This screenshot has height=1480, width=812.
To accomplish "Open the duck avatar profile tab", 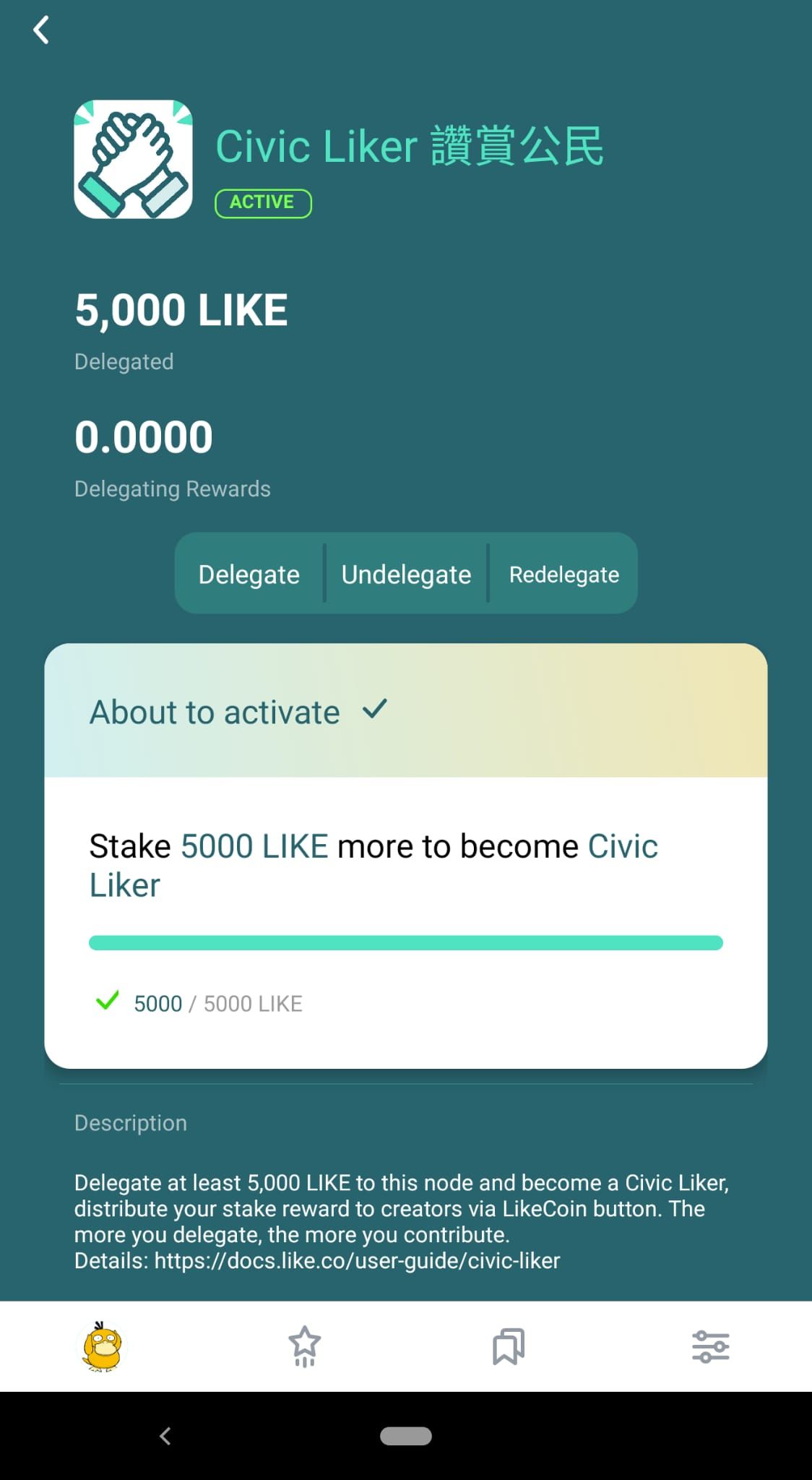I will coord(102,1346).
